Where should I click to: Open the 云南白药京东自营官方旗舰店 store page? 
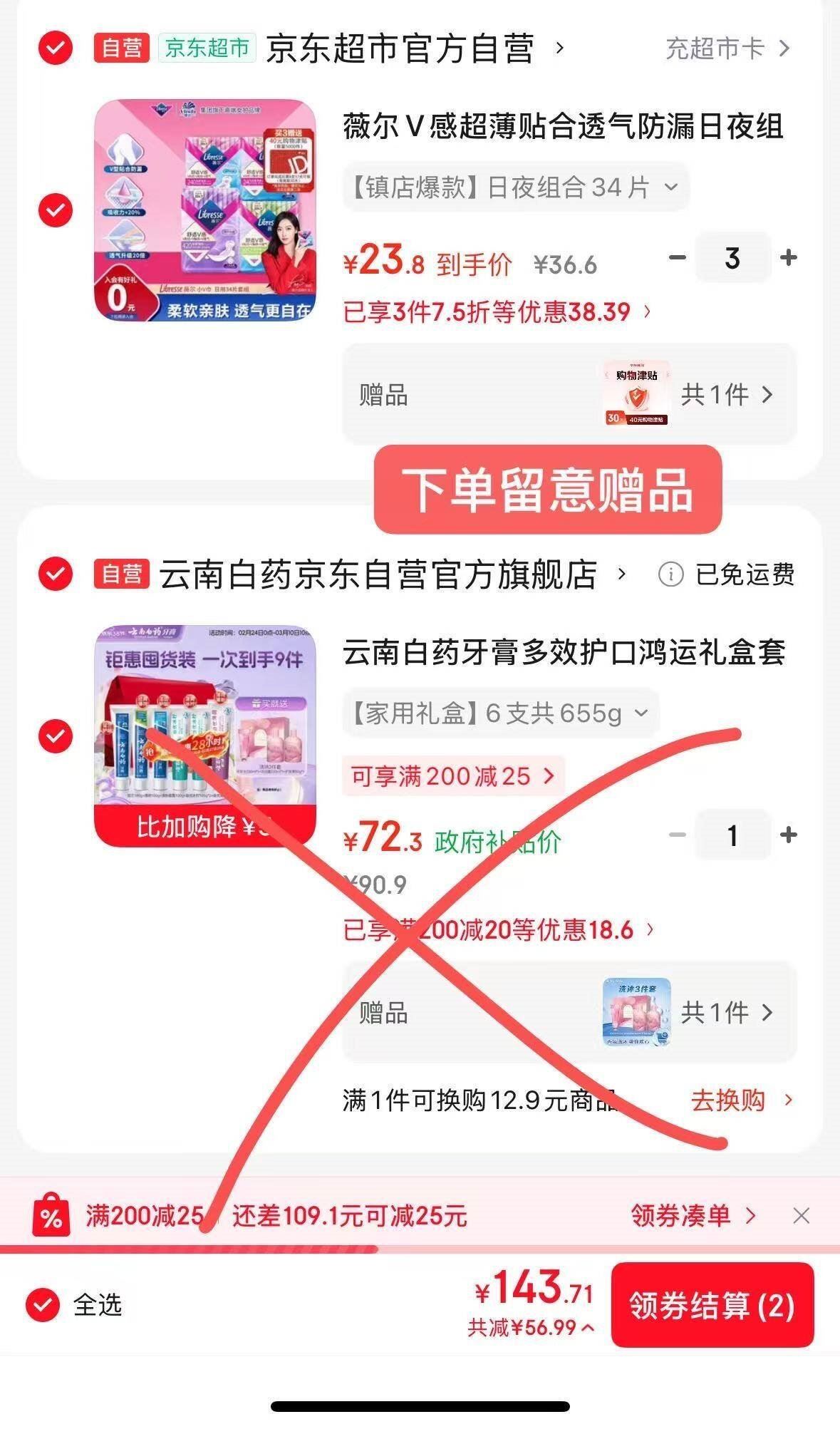(x=378, y=574)
